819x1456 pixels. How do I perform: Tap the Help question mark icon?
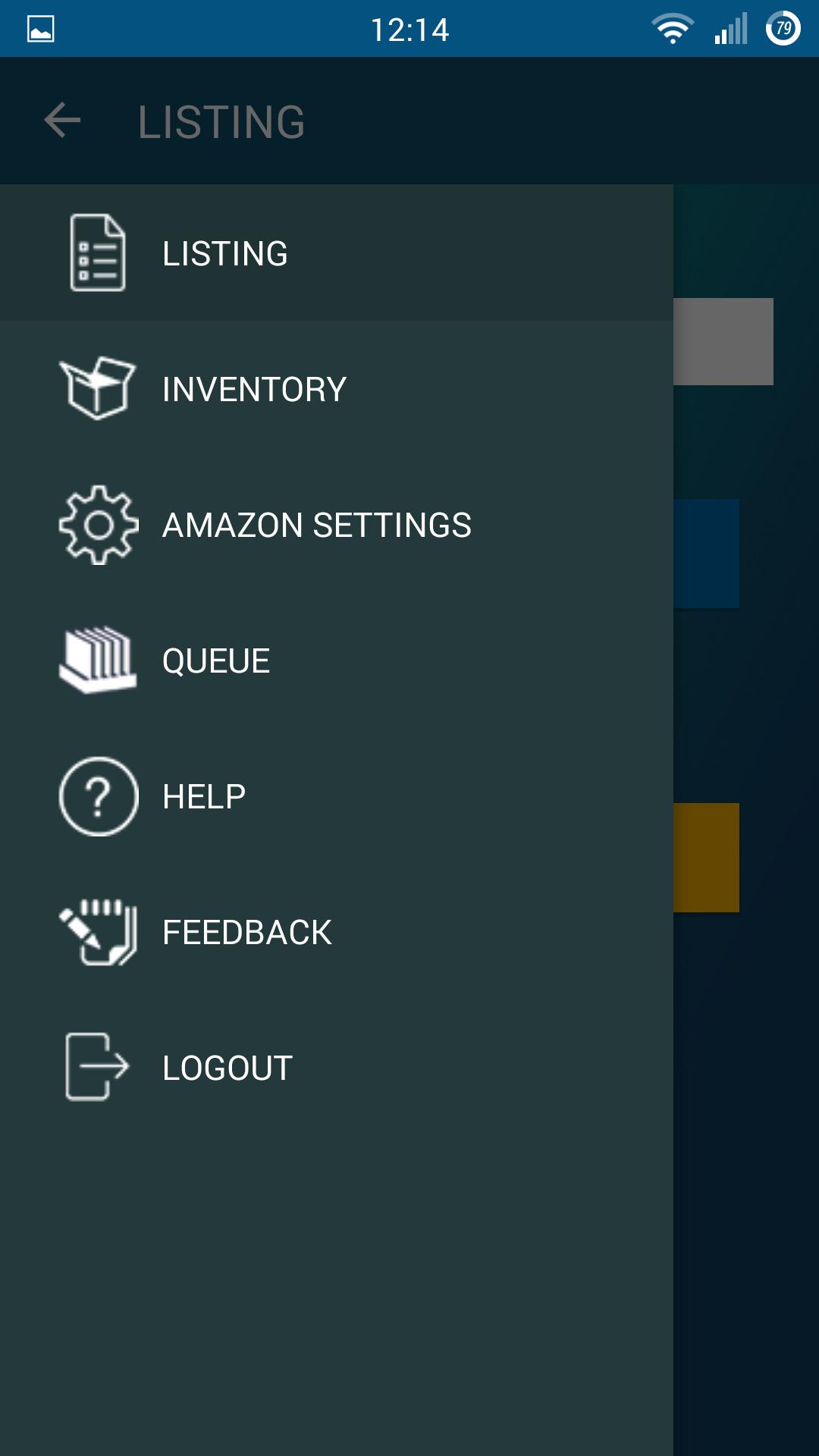(96, 796)
